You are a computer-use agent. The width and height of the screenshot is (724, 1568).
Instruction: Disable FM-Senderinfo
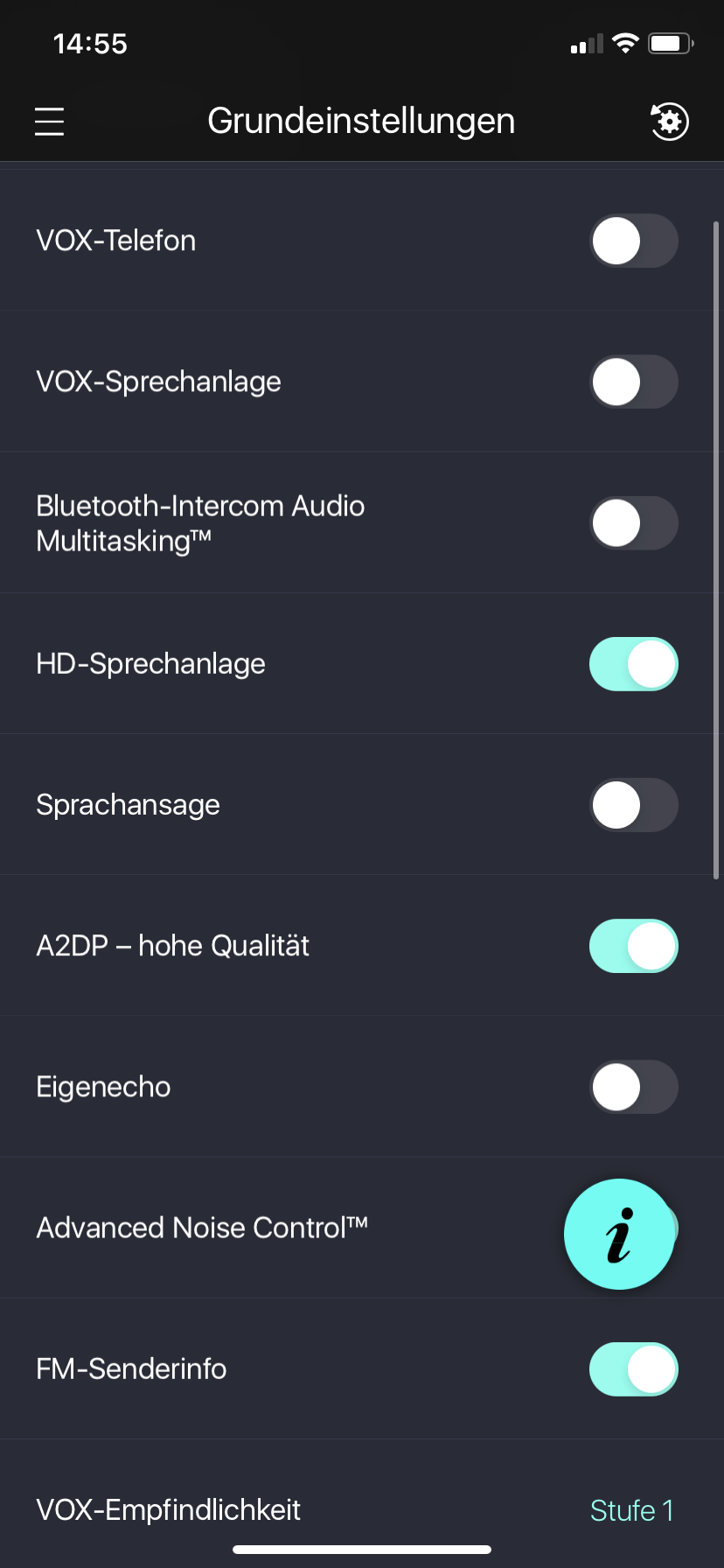click(x=633, y=1368)
